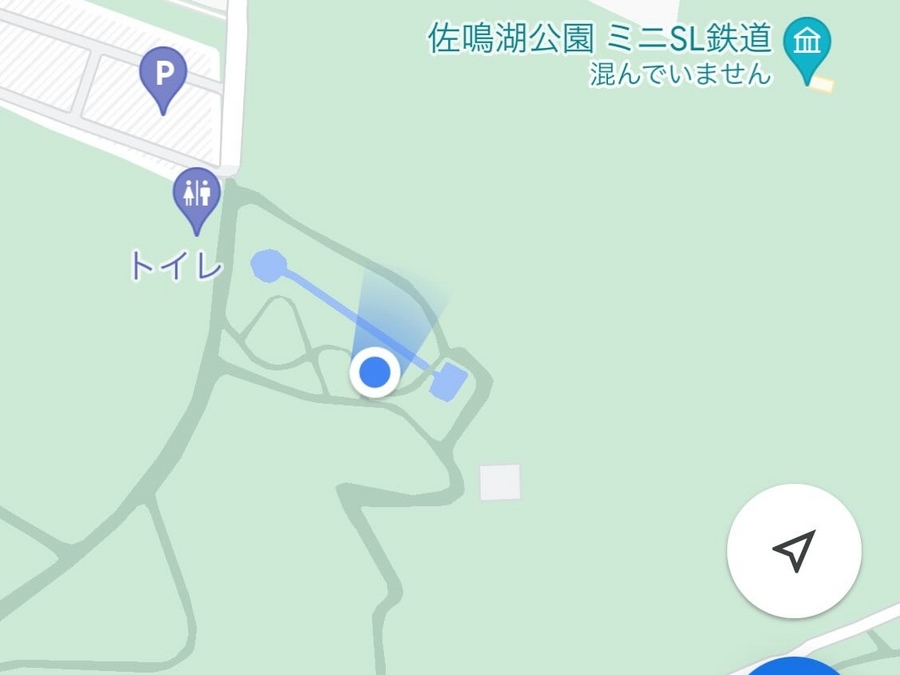The height and width of the screenshot is (675, 900).
Task: Open 佐鳴湖公園 ミニSL鉄道 place pin
Action: [x=806, y=46]
